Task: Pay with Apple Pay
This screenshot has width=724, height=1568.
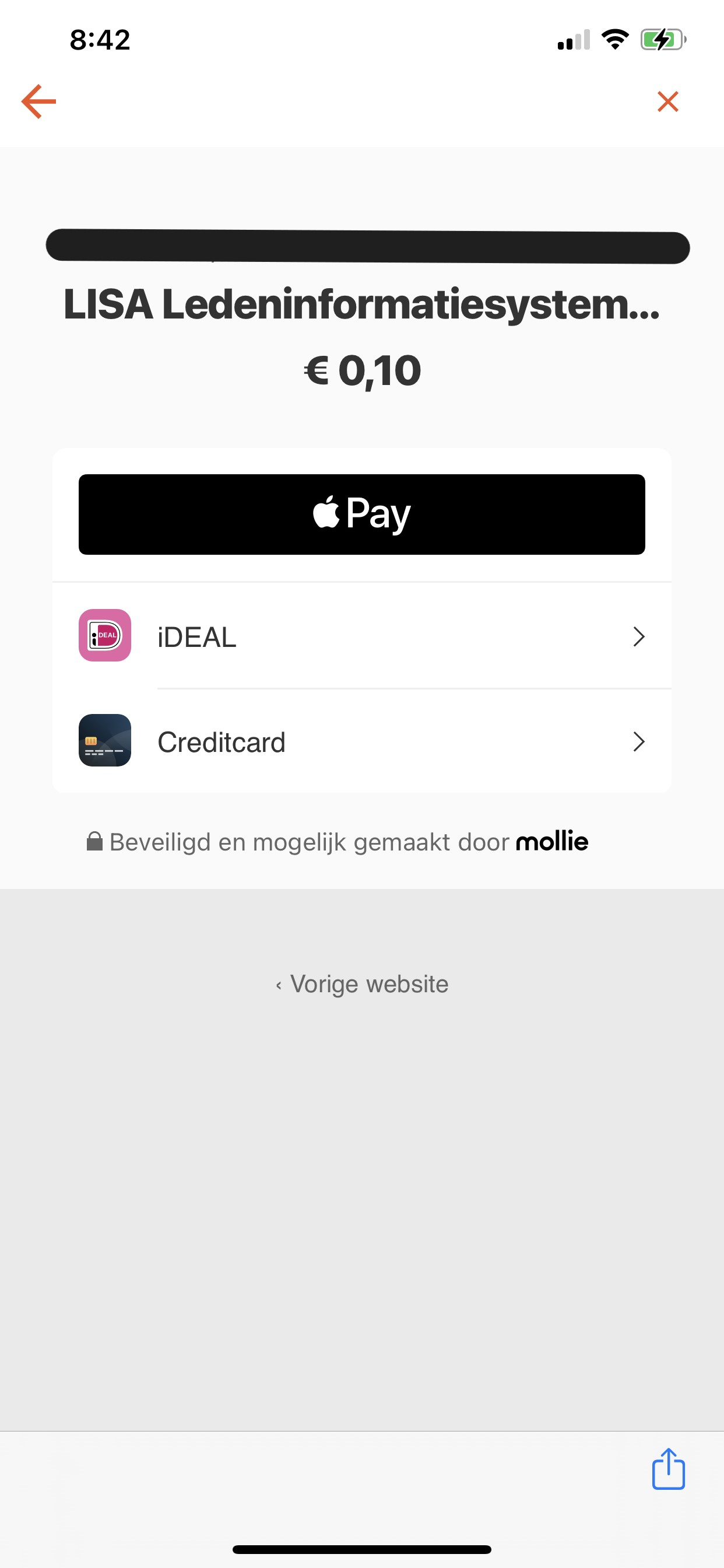Action: 362,514
